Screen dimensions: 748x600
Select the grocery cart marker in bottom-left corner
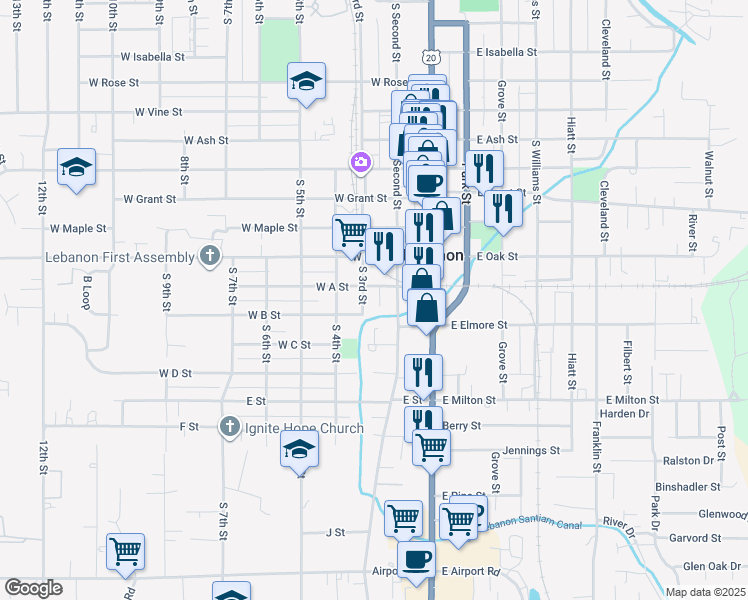point(126,551)
